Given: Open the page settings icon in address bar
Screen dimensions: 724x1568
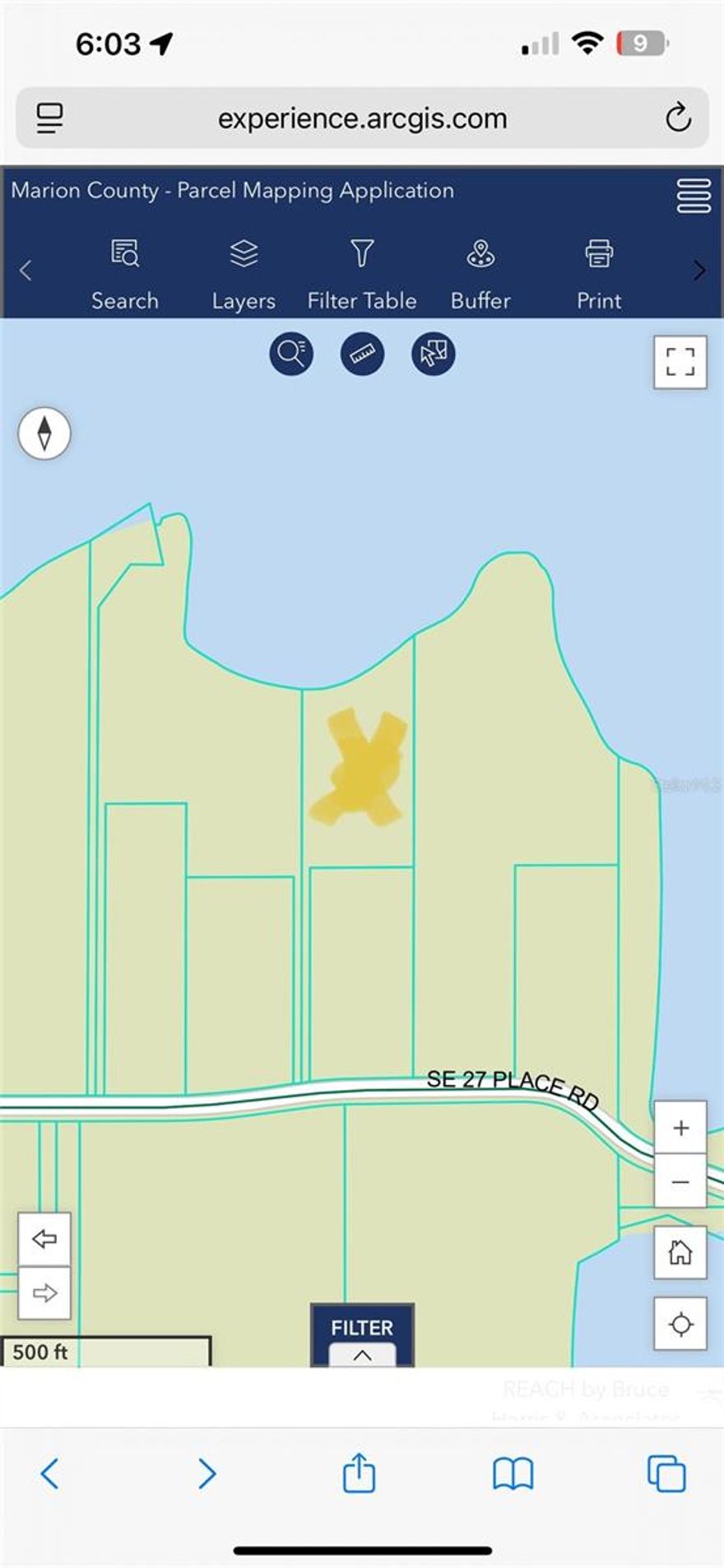Looking at the screenshot, I should (50, 118).
